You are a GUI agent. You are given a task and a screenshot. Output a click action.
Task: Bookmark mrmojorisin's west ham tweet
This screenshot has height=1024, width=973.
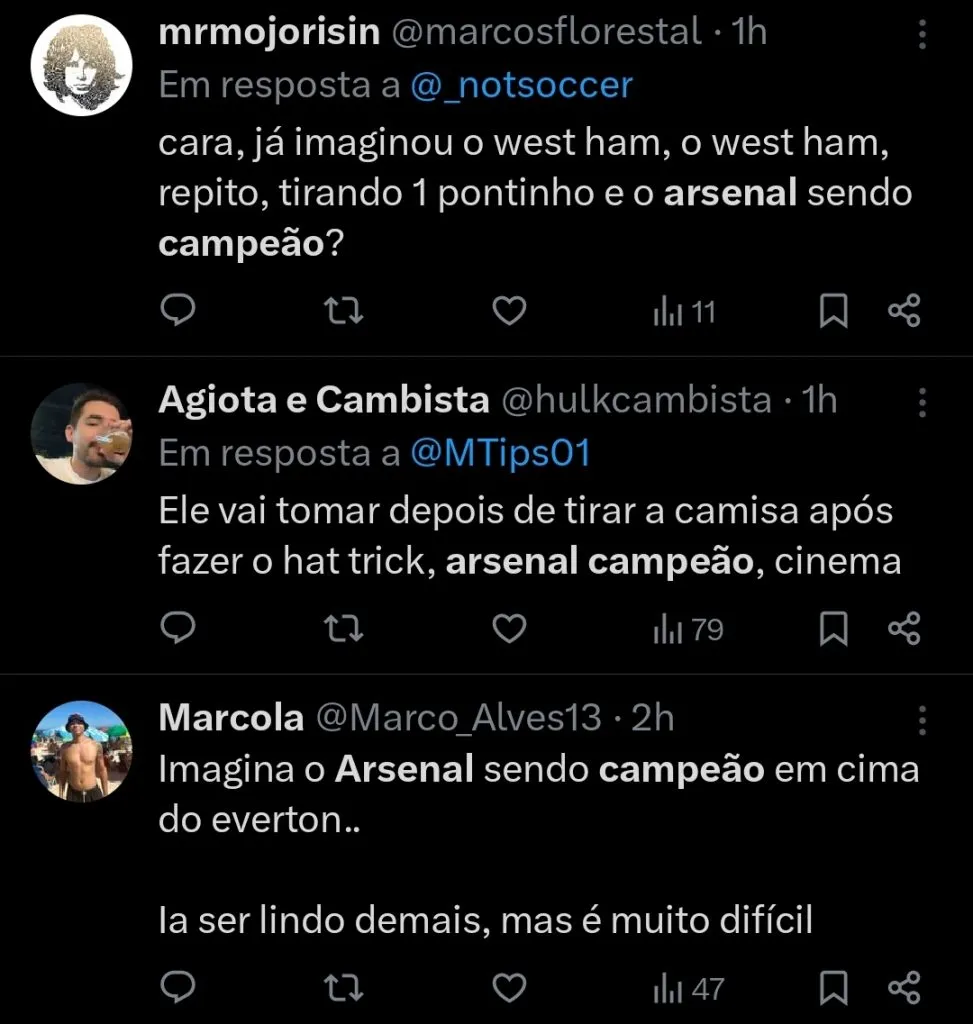point(834,311)
